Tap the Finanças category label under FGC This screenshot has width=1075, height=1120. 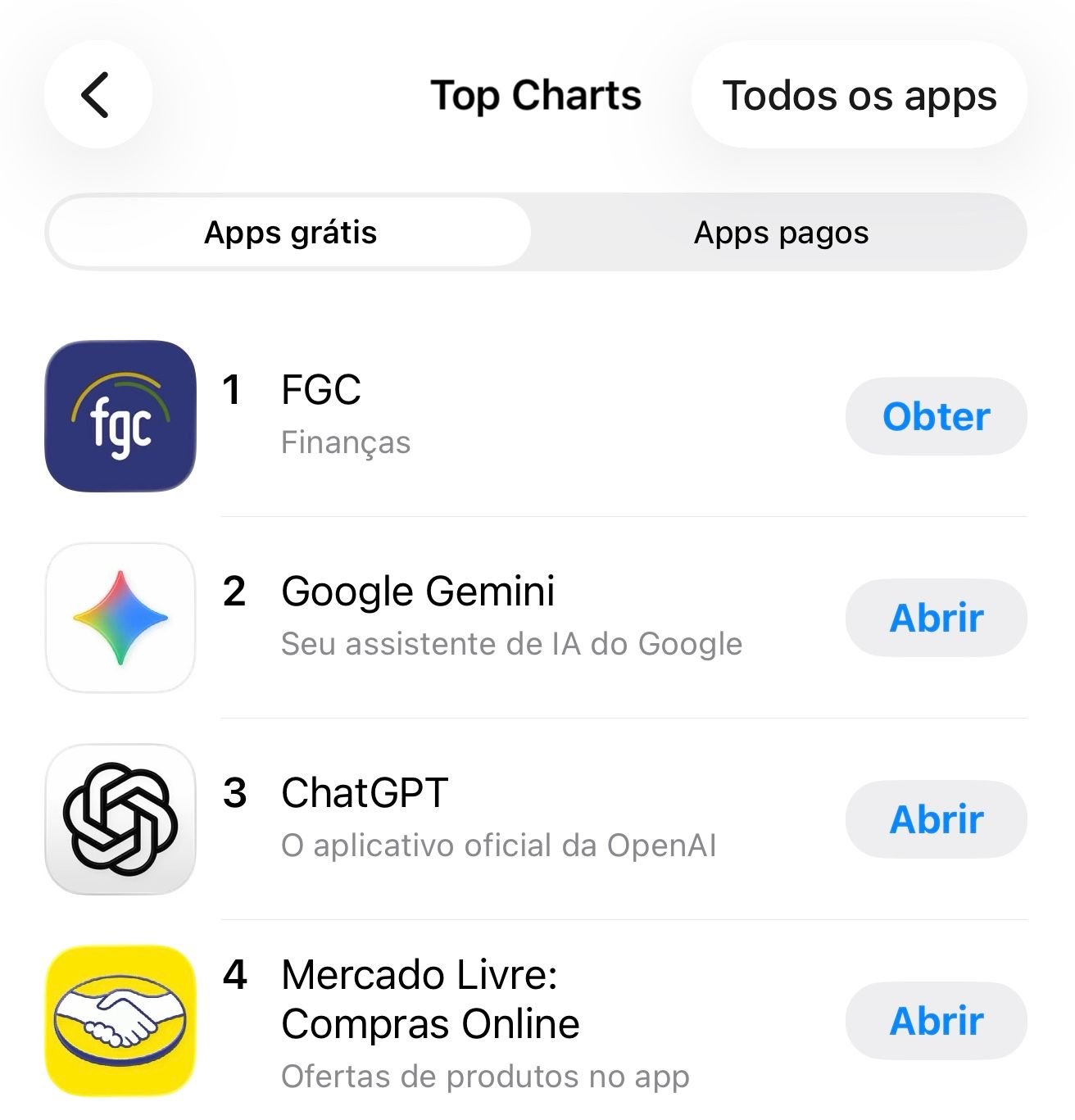point(347,443)
